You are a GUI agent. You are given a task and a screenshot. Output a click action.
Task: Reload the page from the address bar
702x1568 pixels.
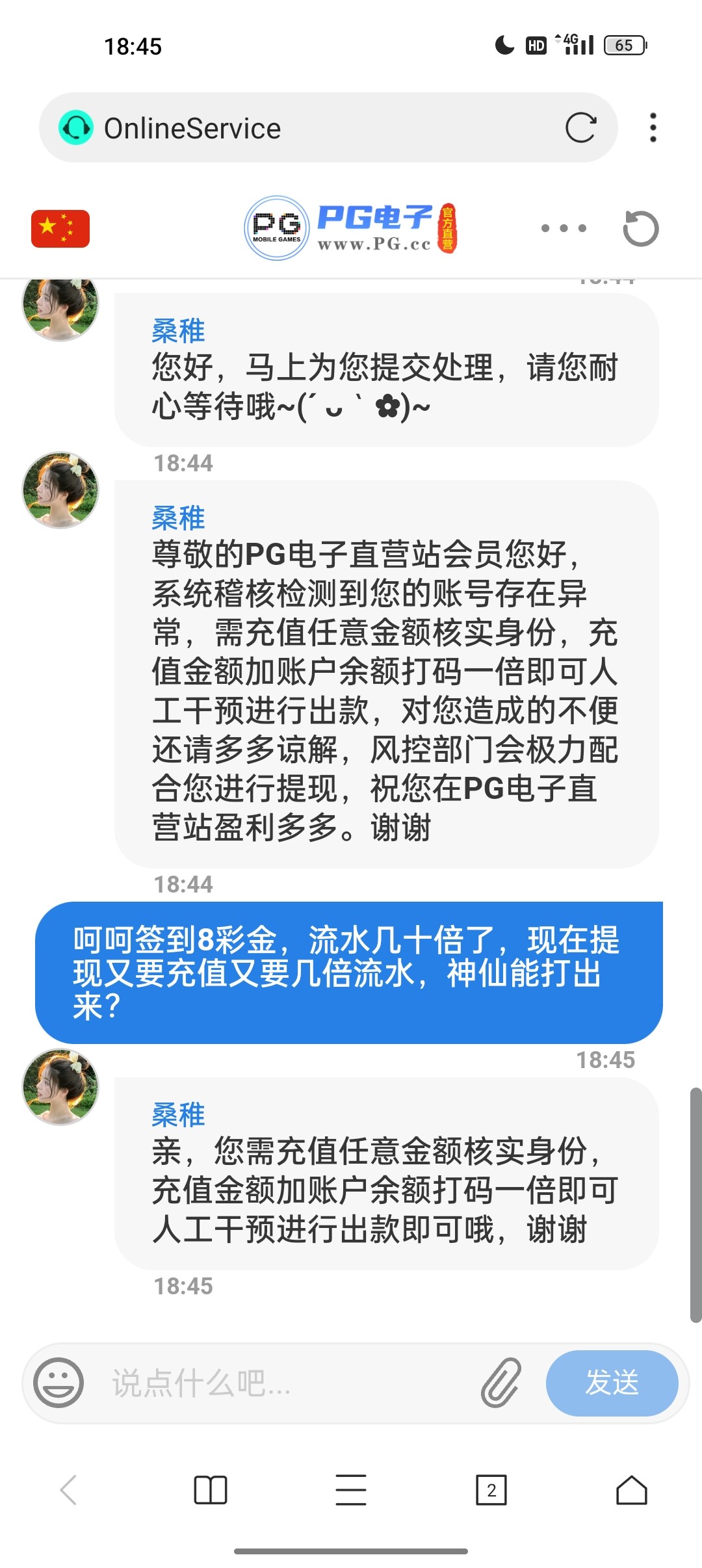tap(580, 127)
